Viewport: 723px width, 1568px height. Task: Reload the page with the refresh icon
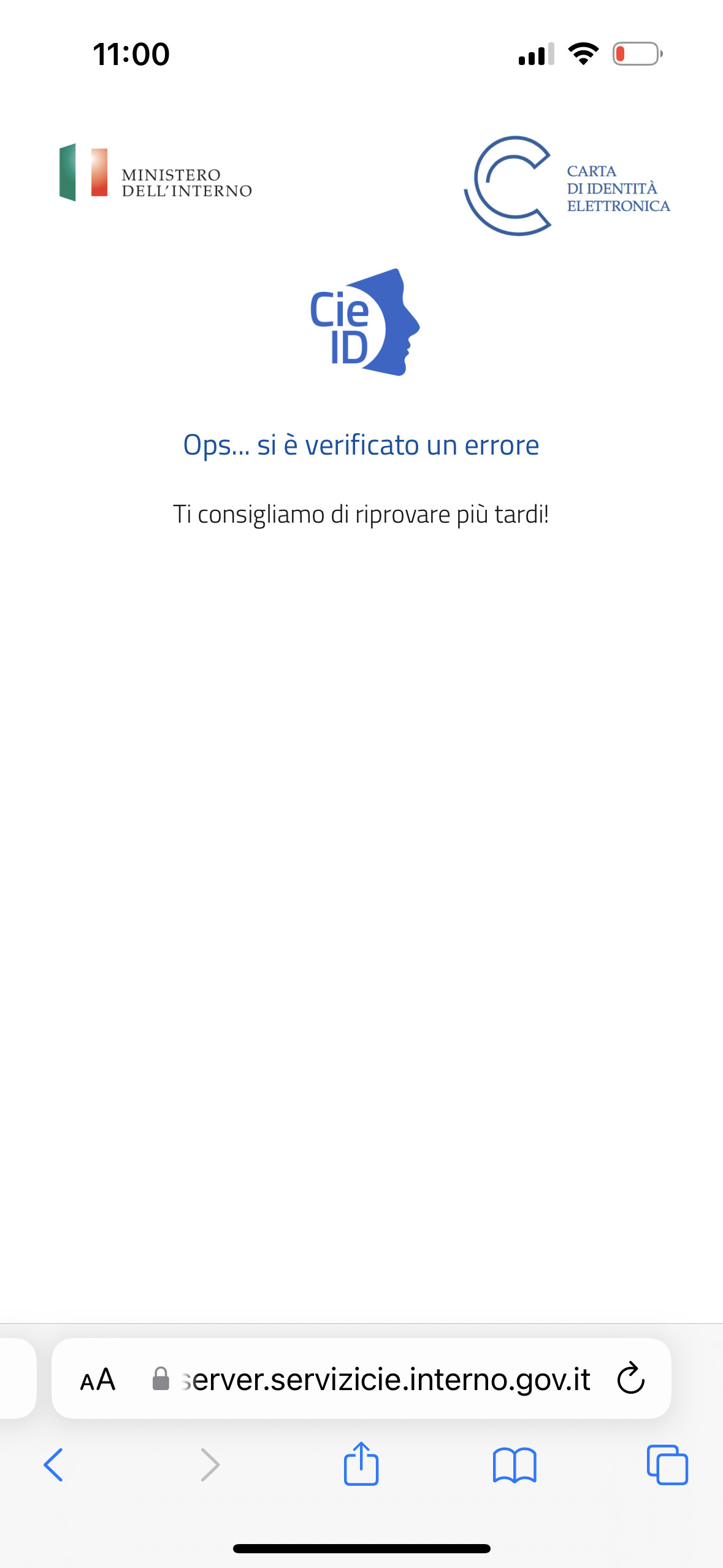tap(630, 1378)
